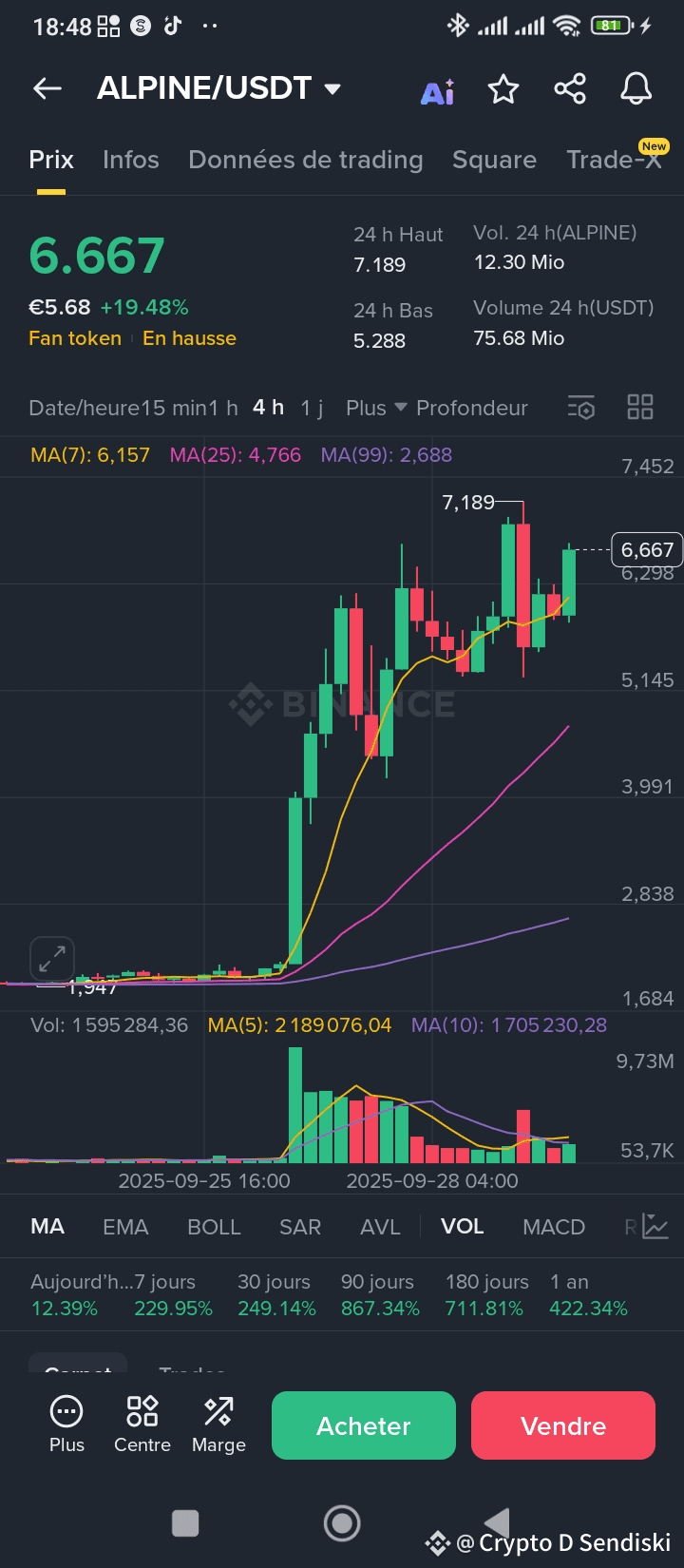Share this trading pair
Screen dimensions: 684x1568
570,89
